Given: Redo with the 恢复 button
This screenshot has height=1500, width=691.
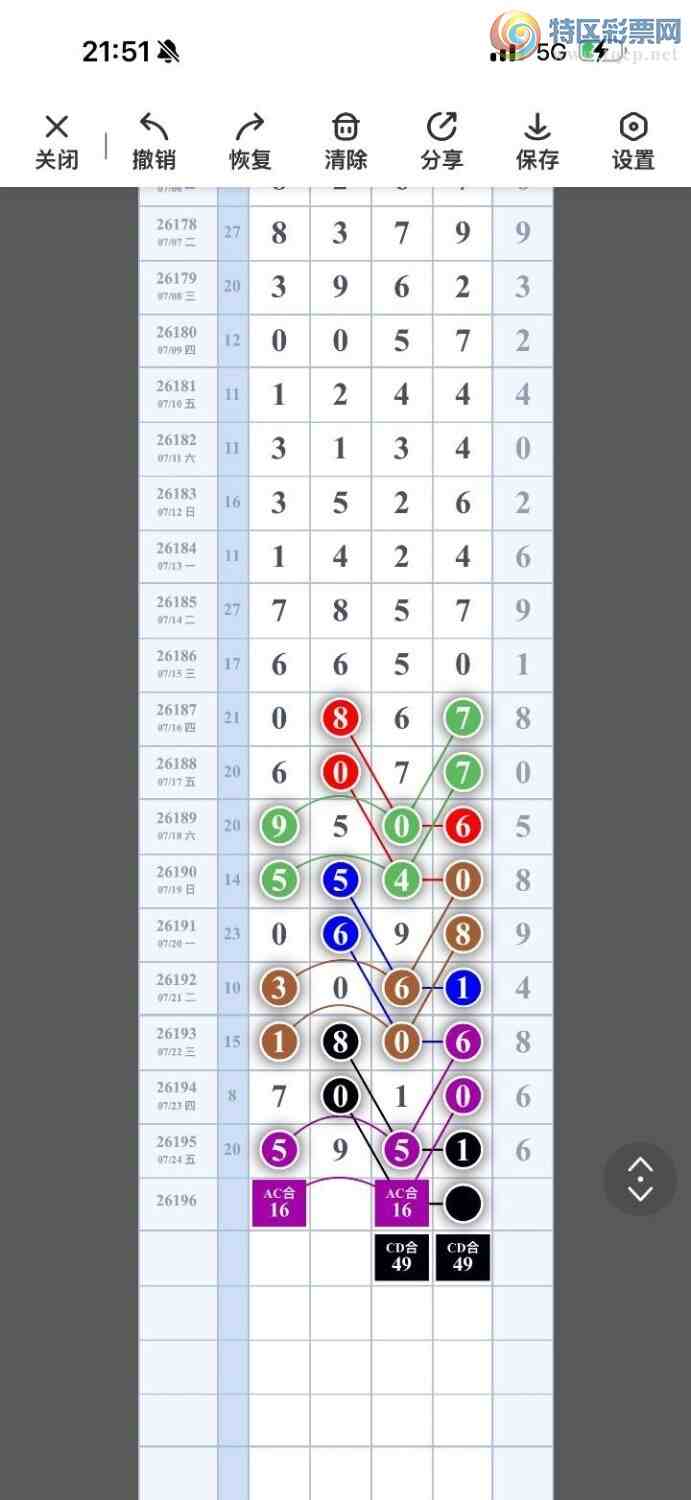Looking at the screenshot, I should click(249, 142).
